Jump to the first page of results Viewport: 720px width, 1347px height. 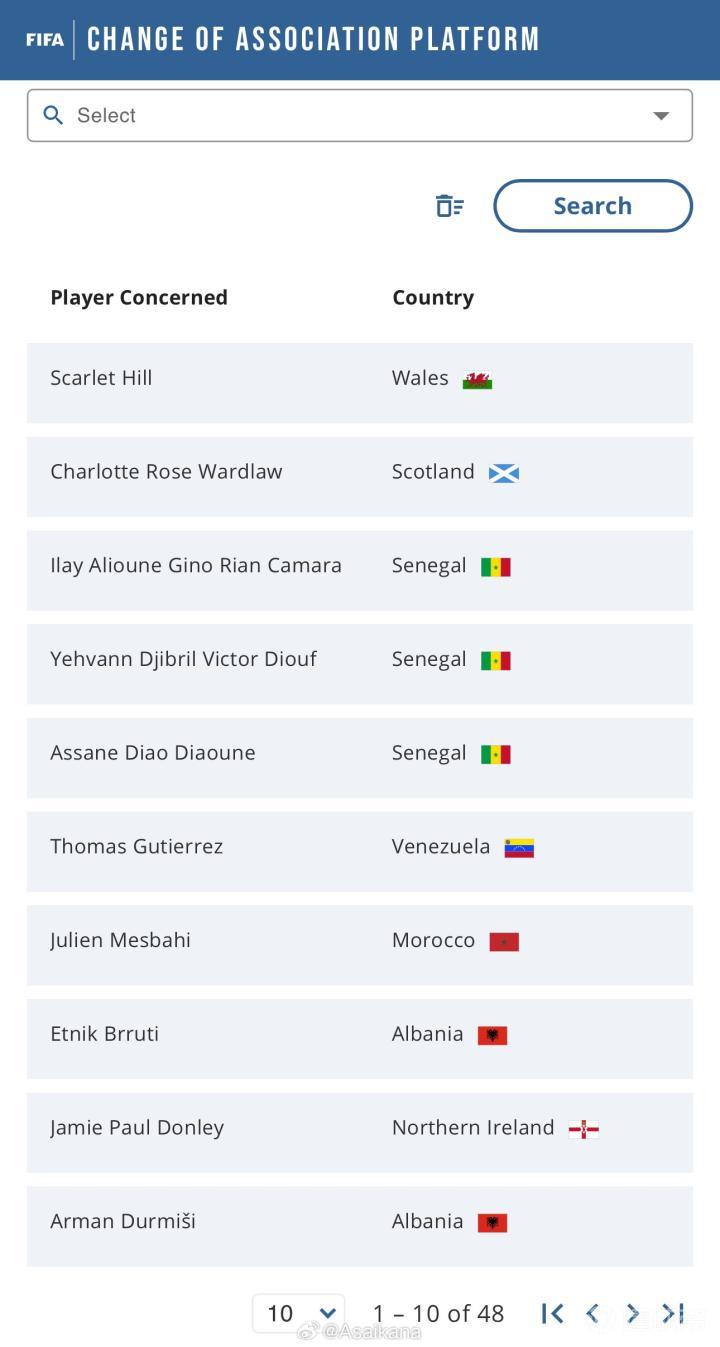(x=552, y=1313)
